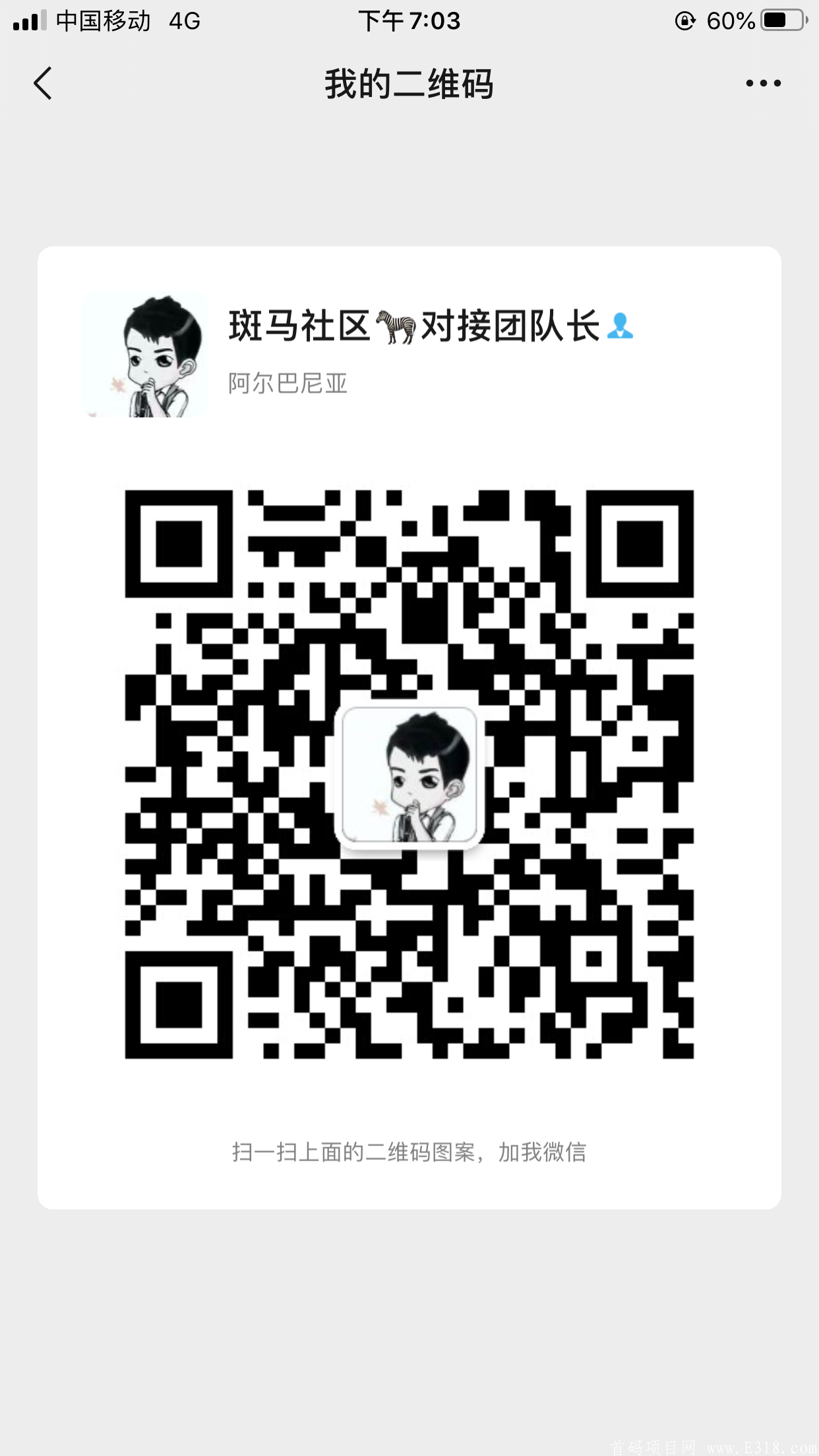Select the 我的二维码 title
This screenshot has height=1456, width=819.
tap(409, 84)
